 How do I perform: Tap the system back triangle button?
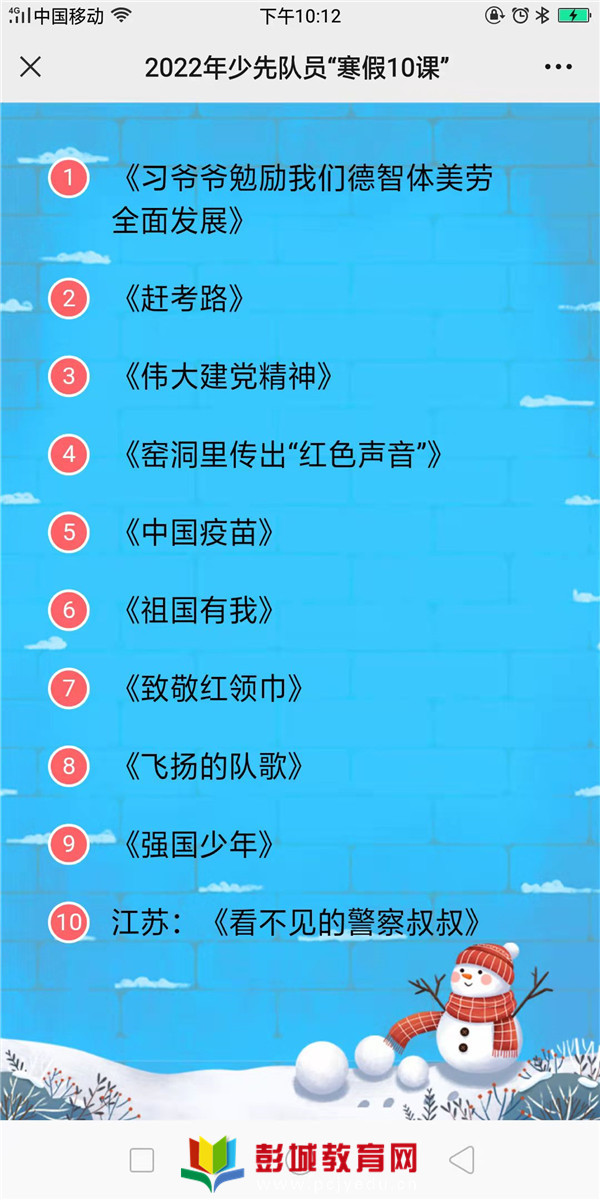pos(461,1160)
